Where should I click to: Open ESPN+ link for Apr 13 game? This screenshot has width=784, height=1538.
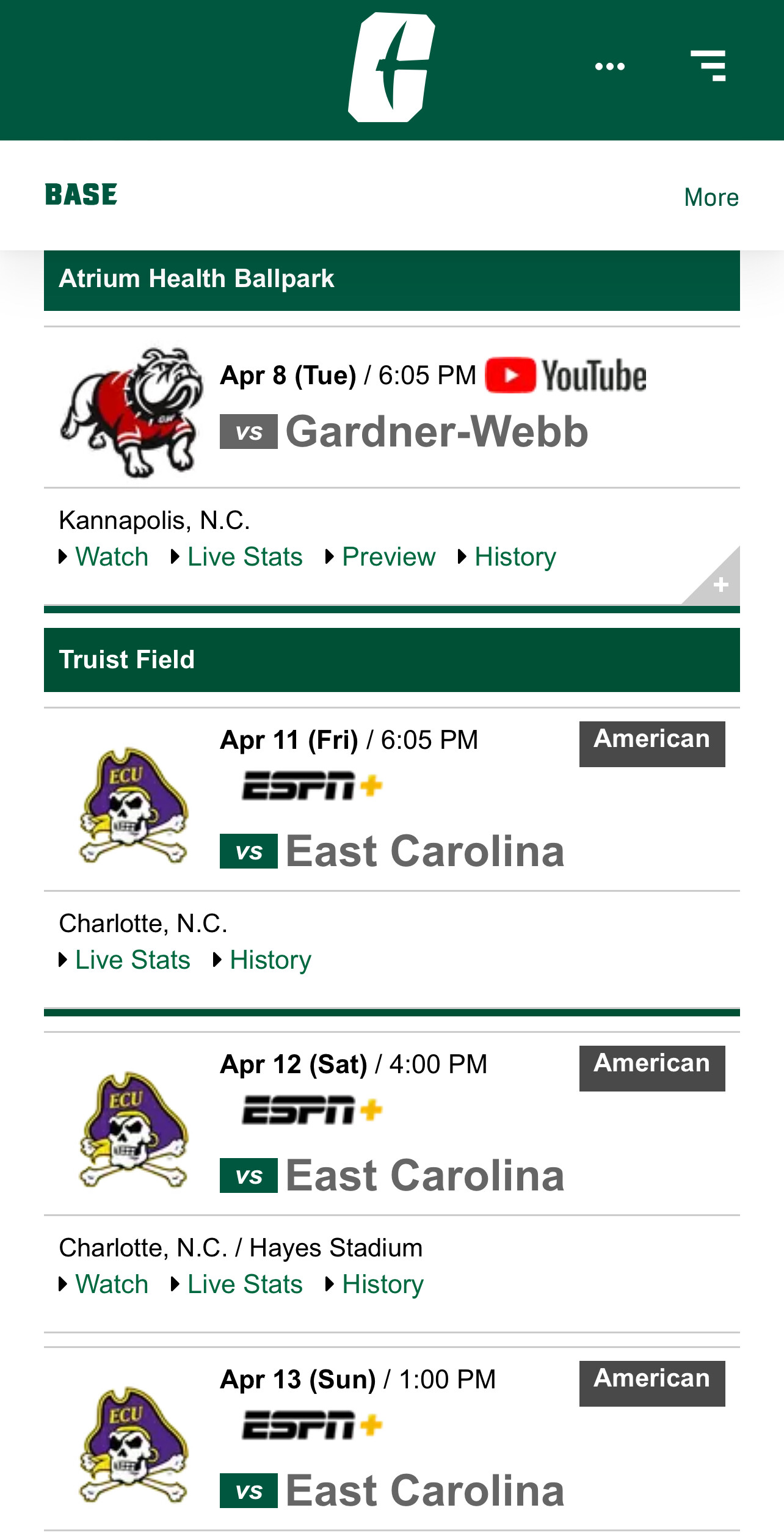tap(312, 1425)
